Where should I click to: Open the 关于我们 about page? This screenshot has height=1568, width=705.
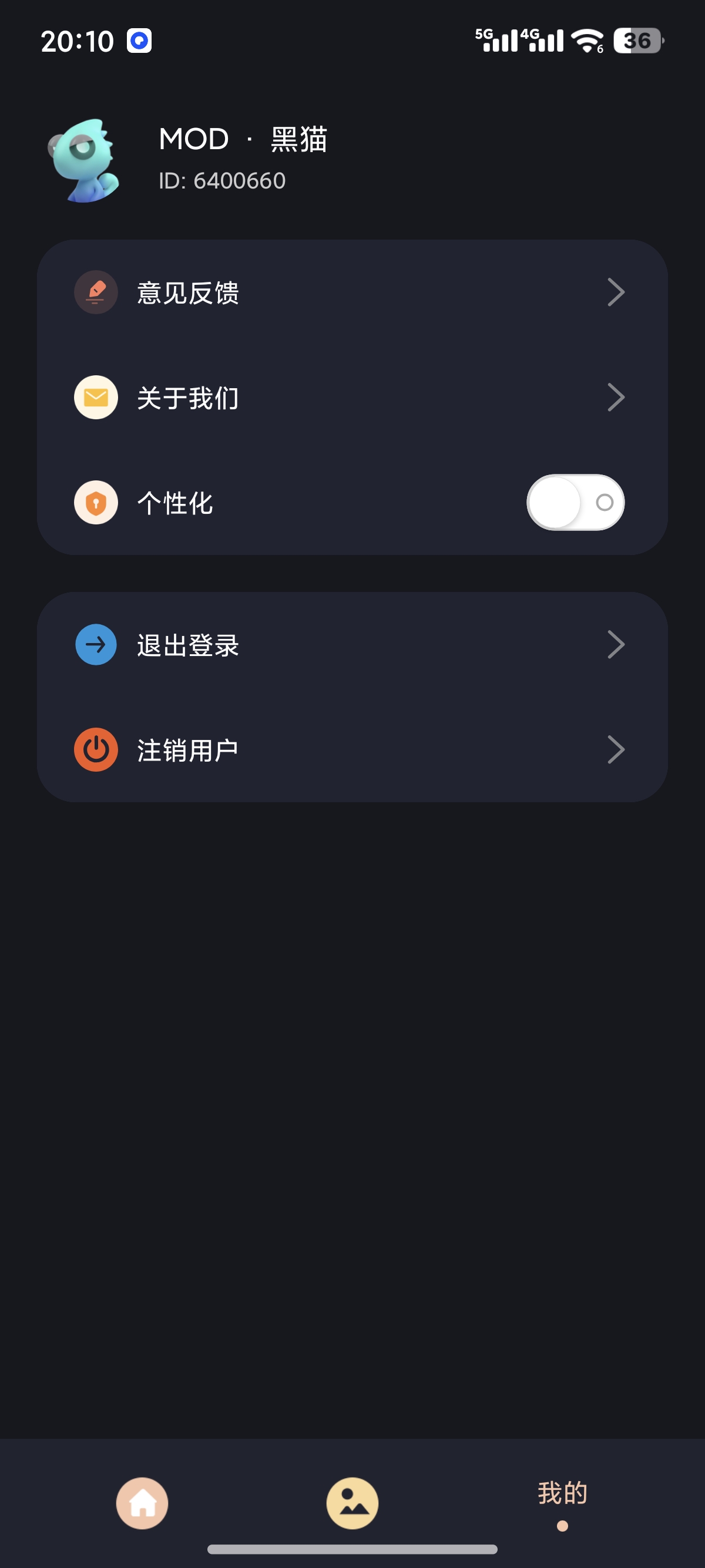pos(352,398)
